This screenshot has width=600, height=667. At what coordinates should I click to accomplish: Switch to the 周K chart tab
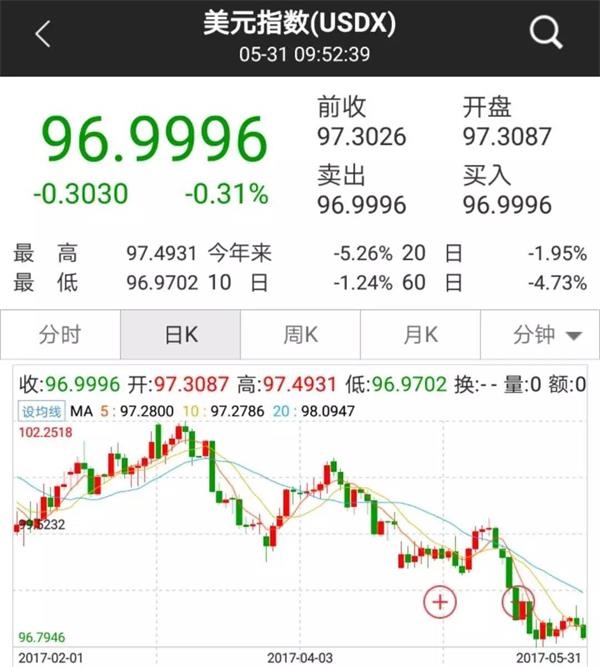tap(300, 335)
